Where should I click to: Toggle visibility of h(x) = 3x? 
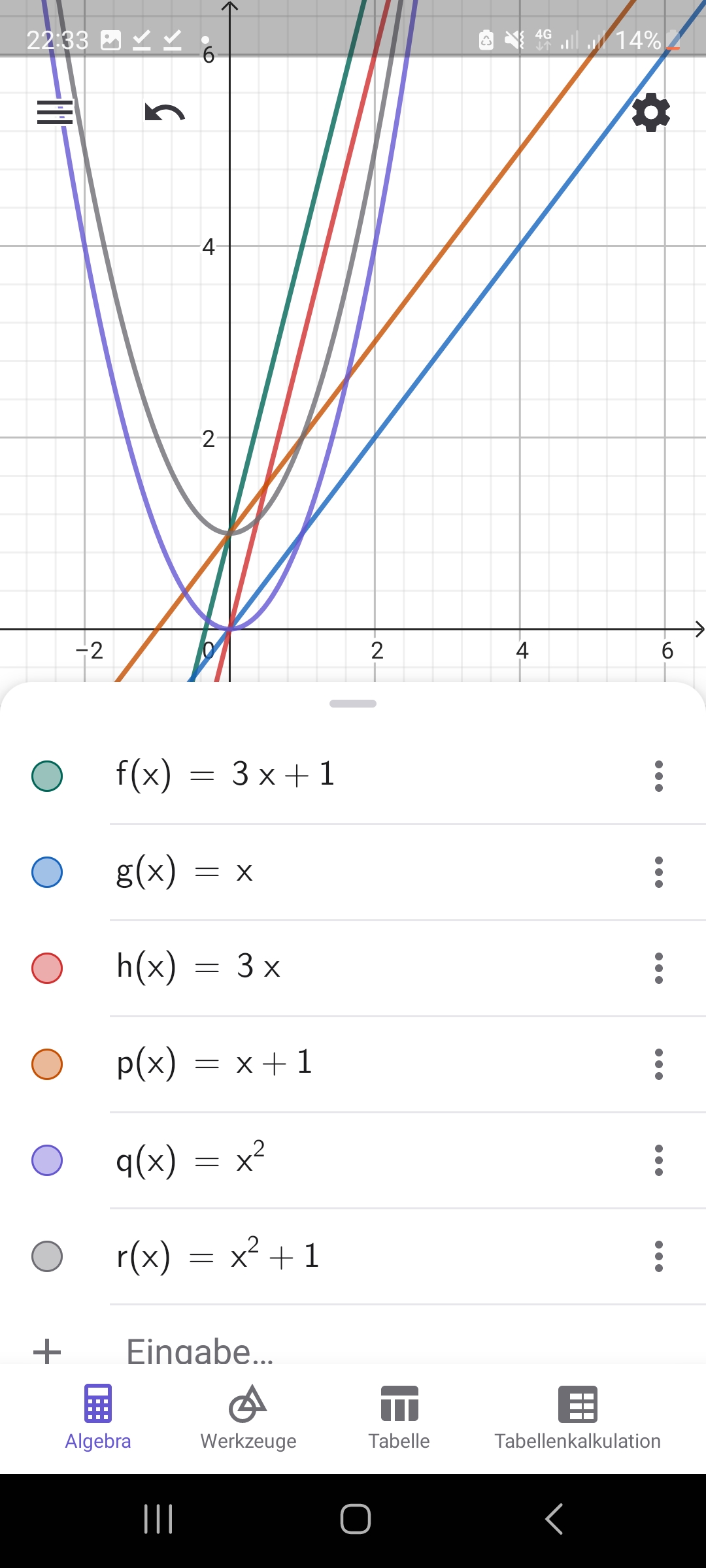pyautogui.click(x=47, y=968)
